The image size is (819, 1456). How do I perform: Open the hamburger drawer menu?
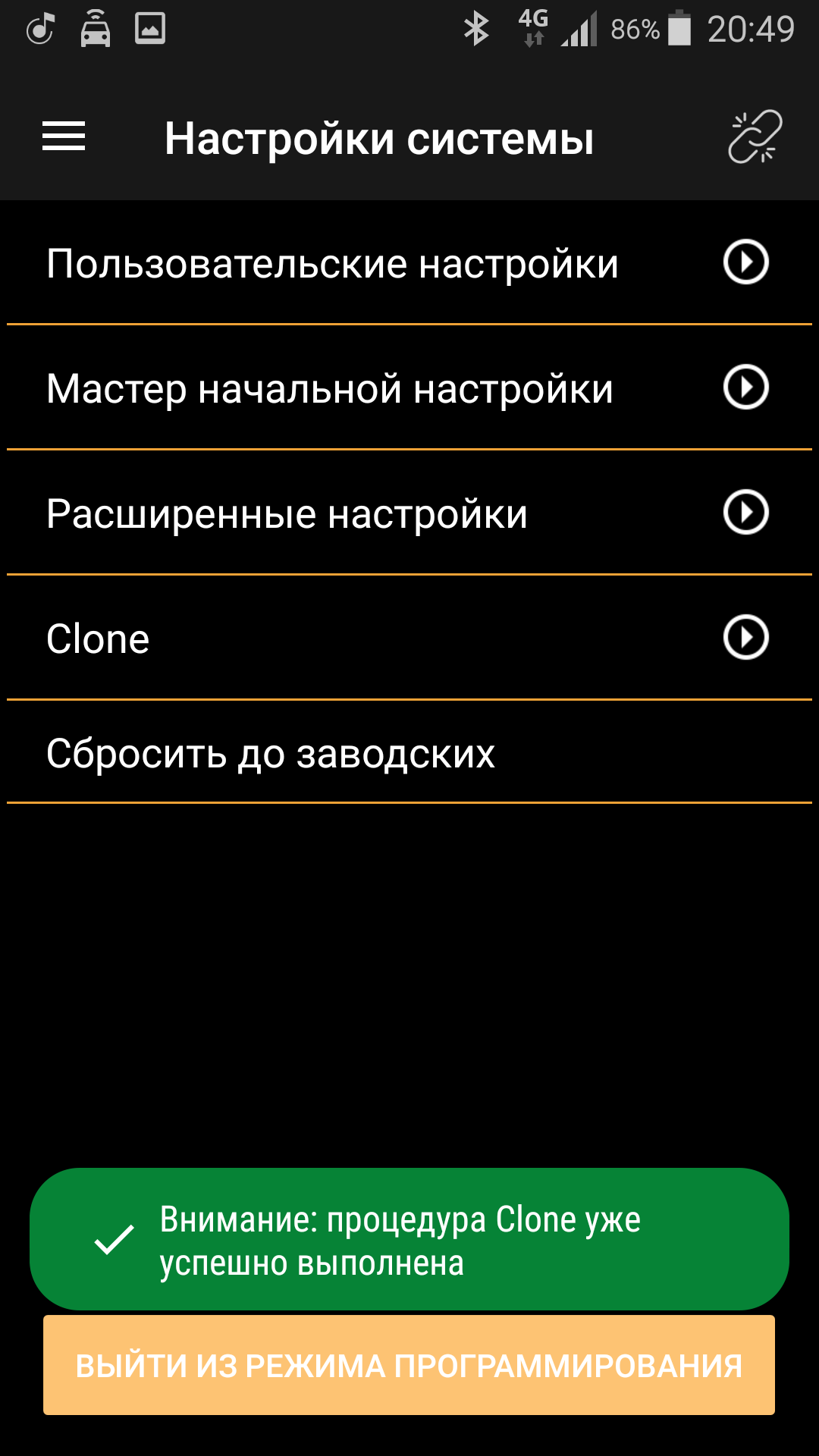tap(64, 137)
